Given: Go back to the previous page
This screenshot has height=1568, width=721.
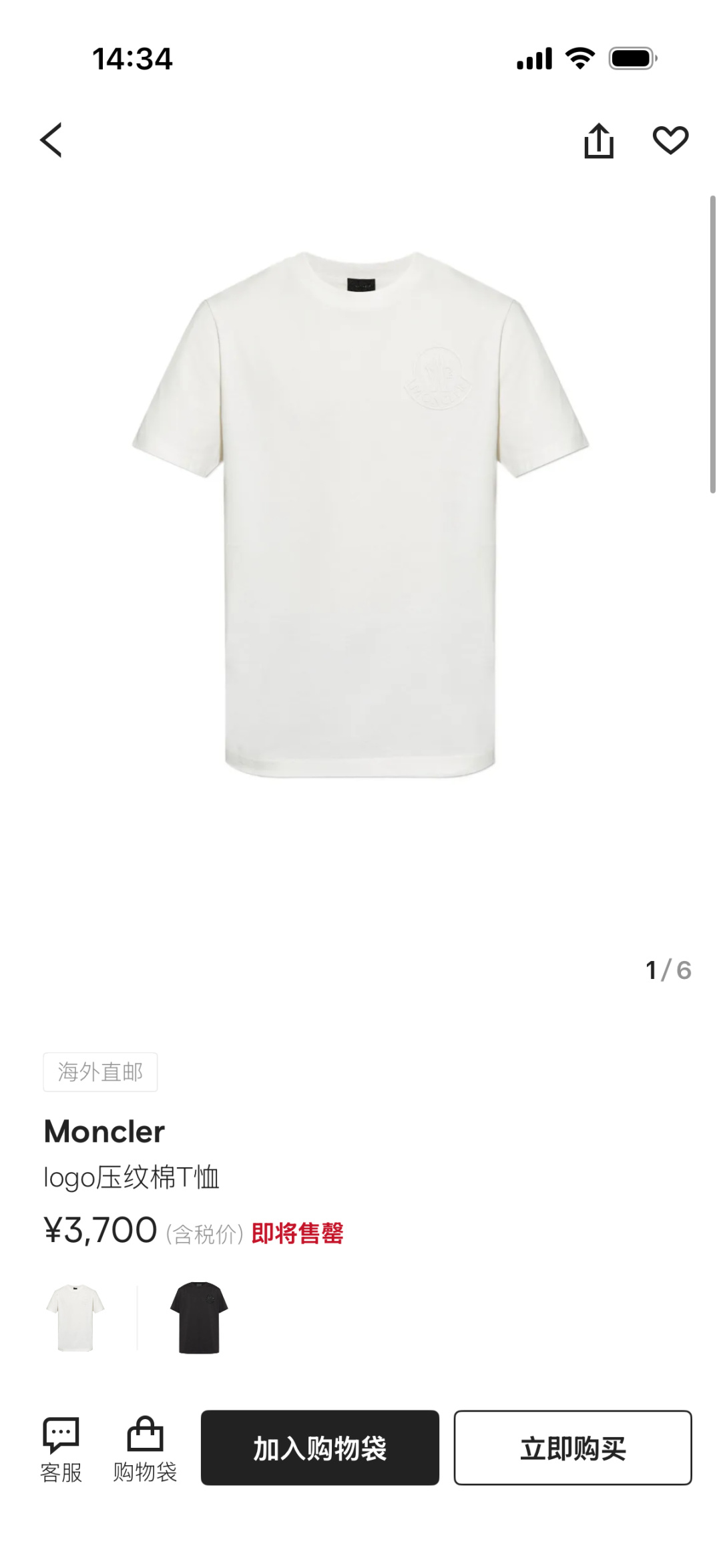Looking at the screenshot, I should click(51, 140).
